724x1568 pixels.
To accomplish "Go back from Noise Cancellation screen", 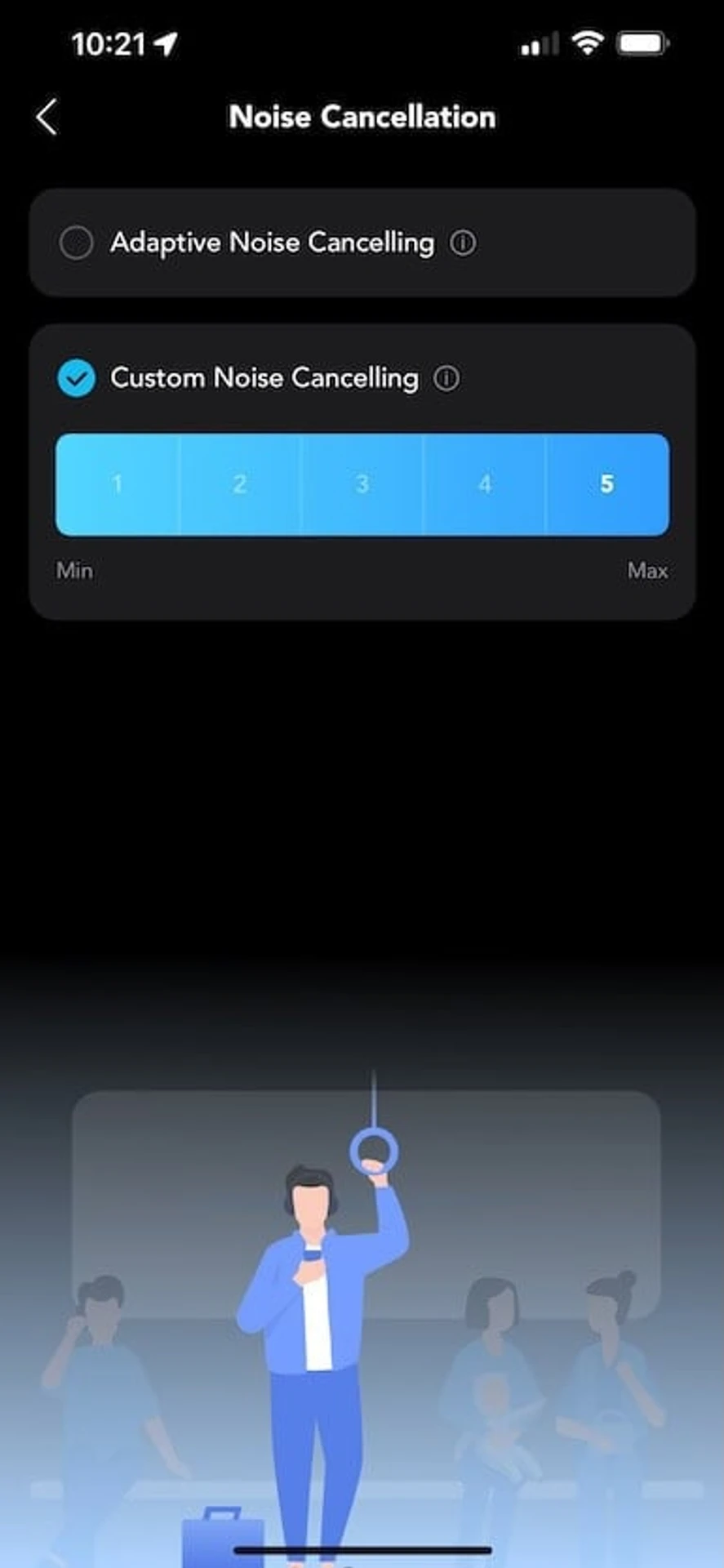I will [x=47, y=117].
